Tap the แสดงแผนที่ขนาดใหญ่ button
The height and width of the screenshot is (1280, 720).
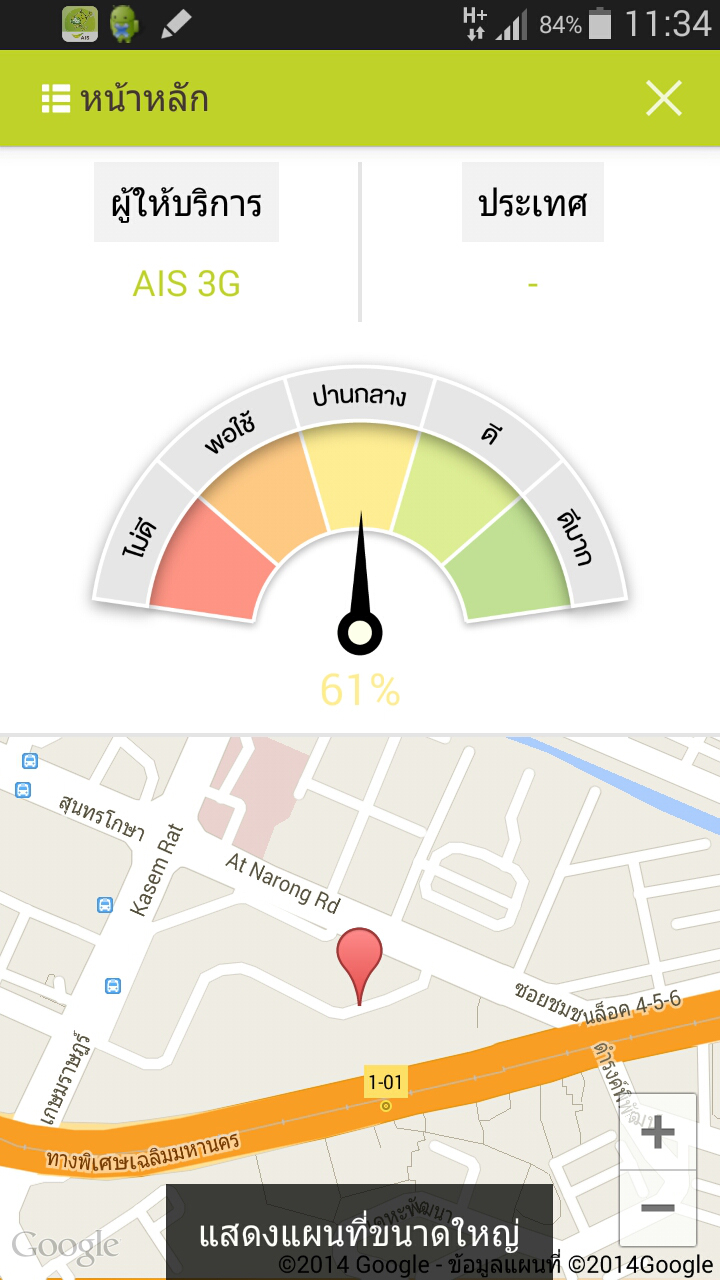pos(359,1233)
